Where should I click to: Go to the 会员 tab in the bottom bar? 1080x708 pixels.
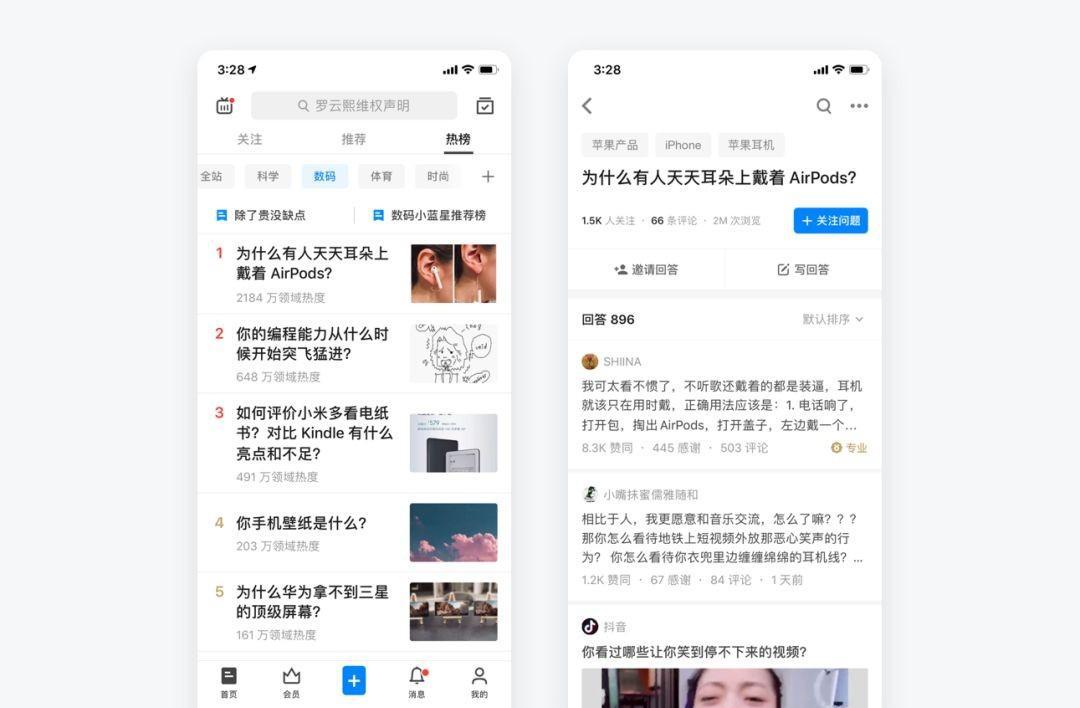tap(291, 682)
